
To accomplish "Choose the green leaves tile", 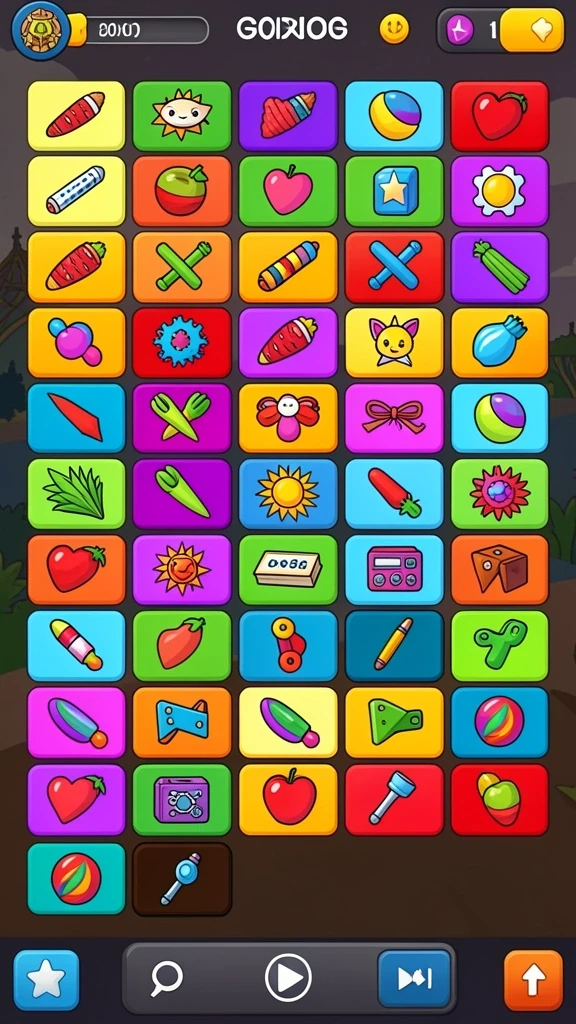I will tap(76, 494).
